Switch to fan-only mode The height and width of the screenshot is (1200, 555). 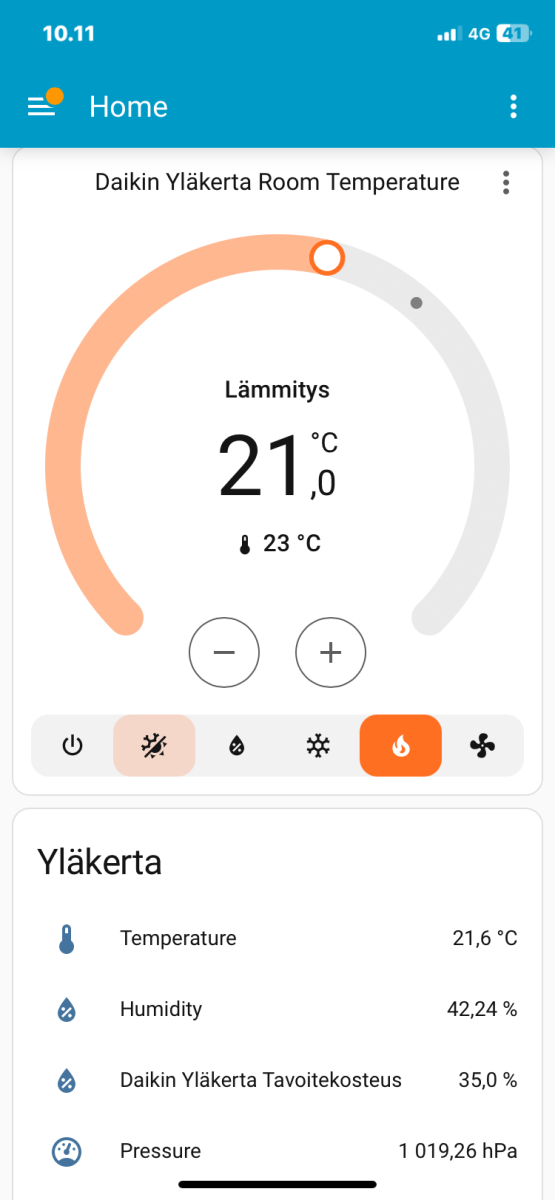click(x=482, y=745)
